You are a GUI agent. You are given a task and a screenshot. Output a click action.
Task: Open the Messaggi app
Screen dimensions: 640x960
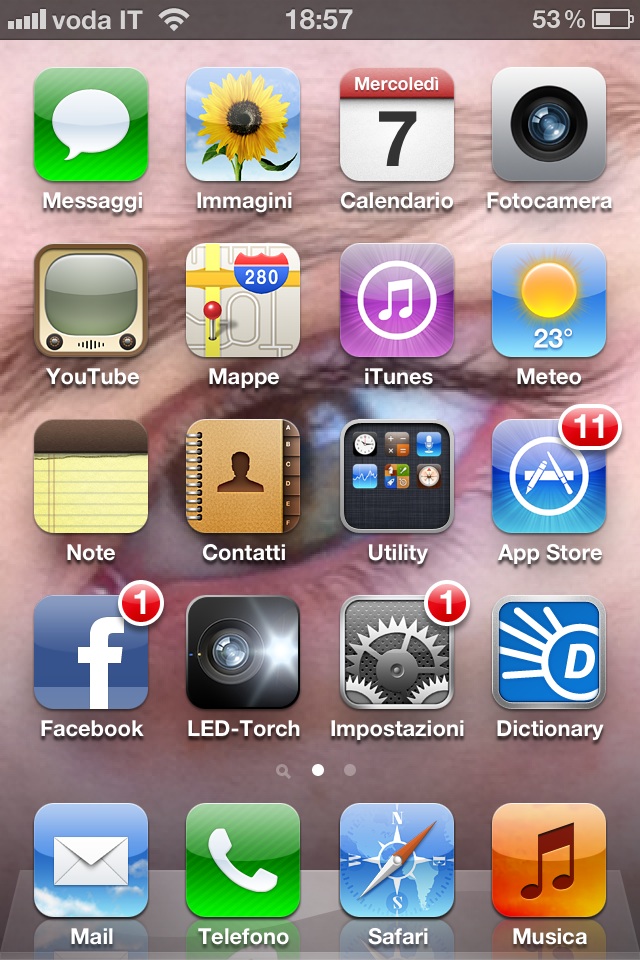pyautogui.click(x=91, y=124)
